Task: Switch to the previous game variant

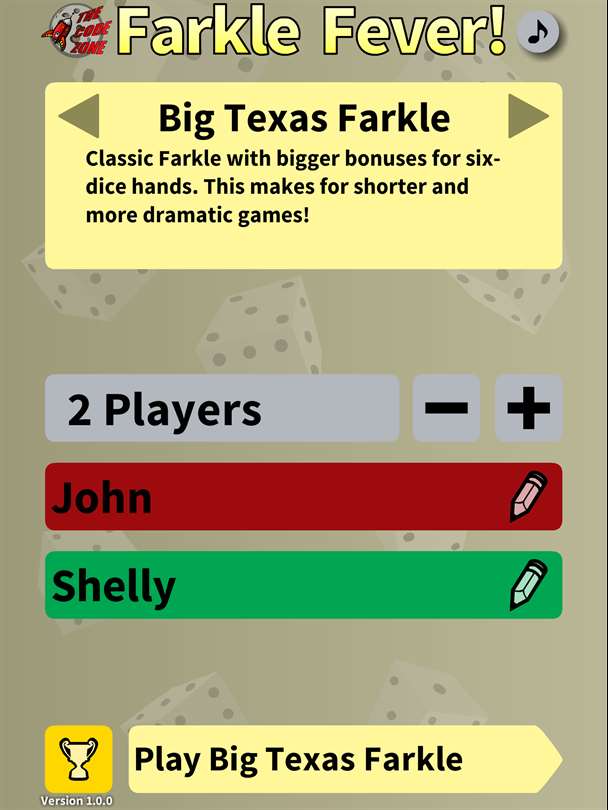Action: (x=78, y=118)
